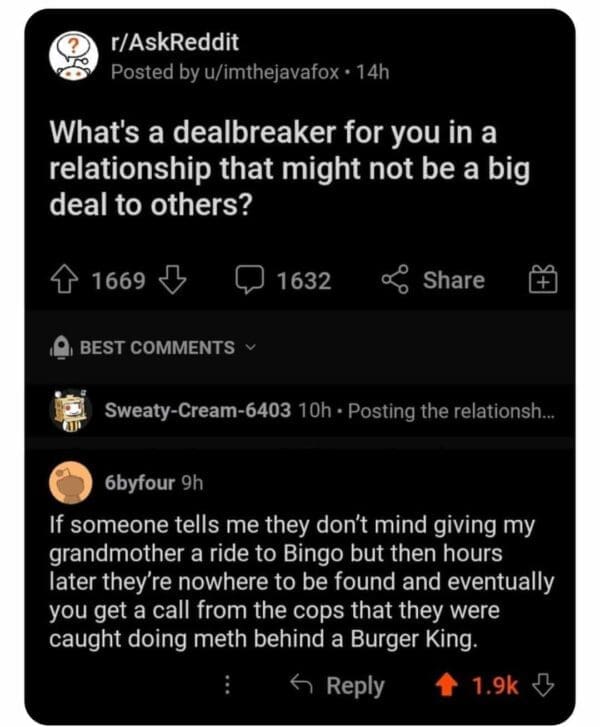Downvote the AskReddit post
This screenshot has height=727, width=600.
click(x=173, y=281)
